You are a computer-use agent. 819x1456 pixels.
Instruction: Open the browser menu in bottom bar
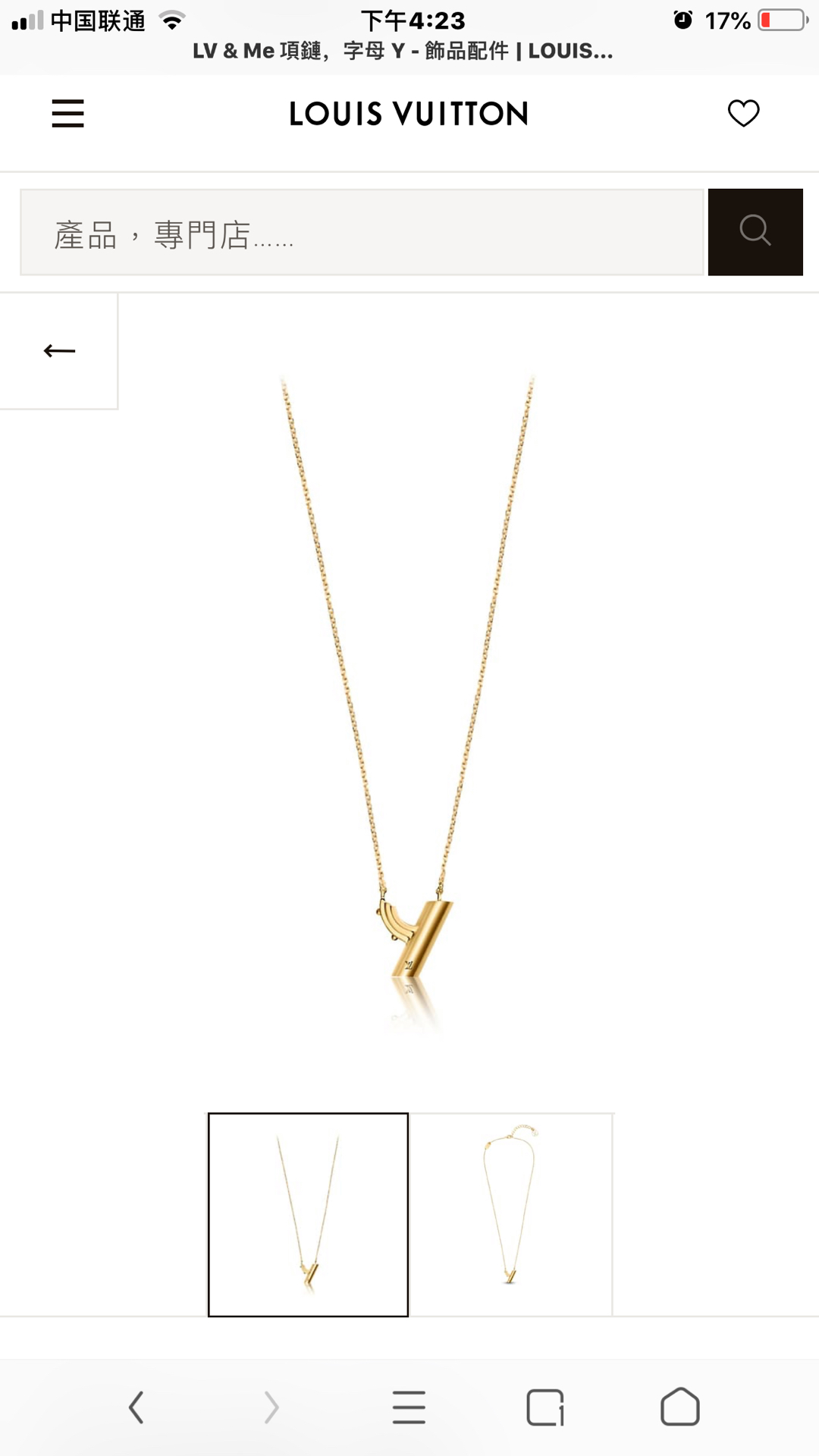pyautogui.click(x=409, y=1407)
